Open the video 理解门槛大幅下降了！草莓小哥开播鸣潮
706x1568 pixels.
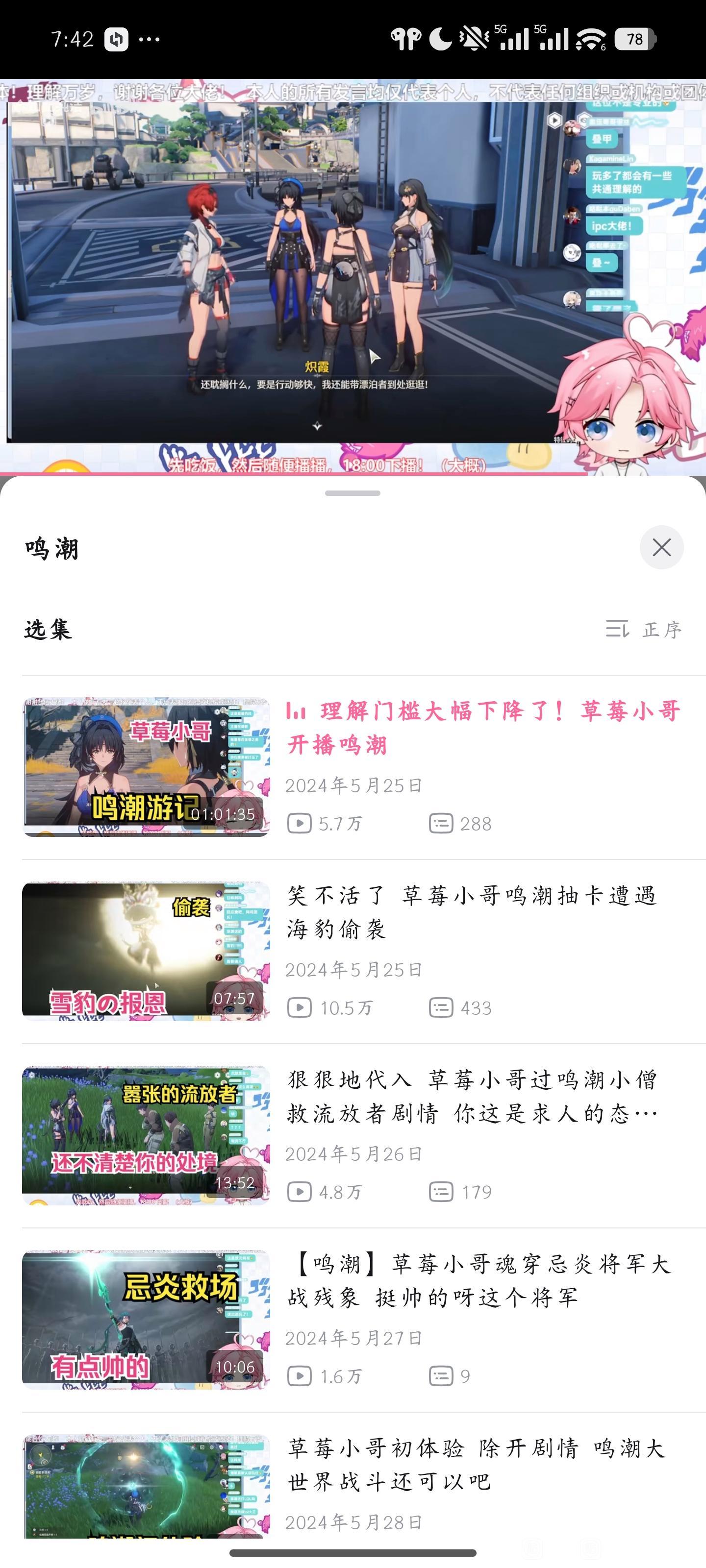point(481,727)
